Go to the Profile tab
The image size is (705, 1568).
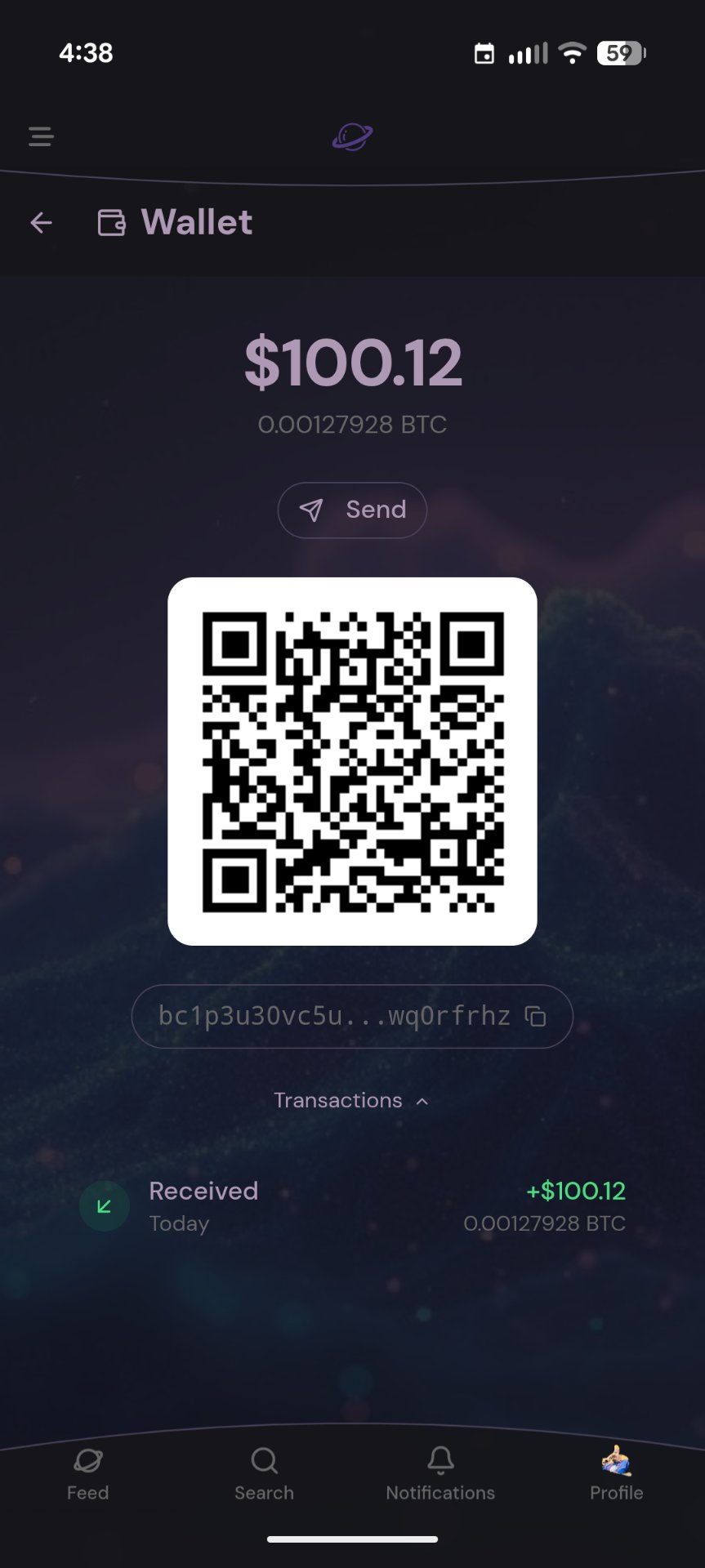point(617,1474)
